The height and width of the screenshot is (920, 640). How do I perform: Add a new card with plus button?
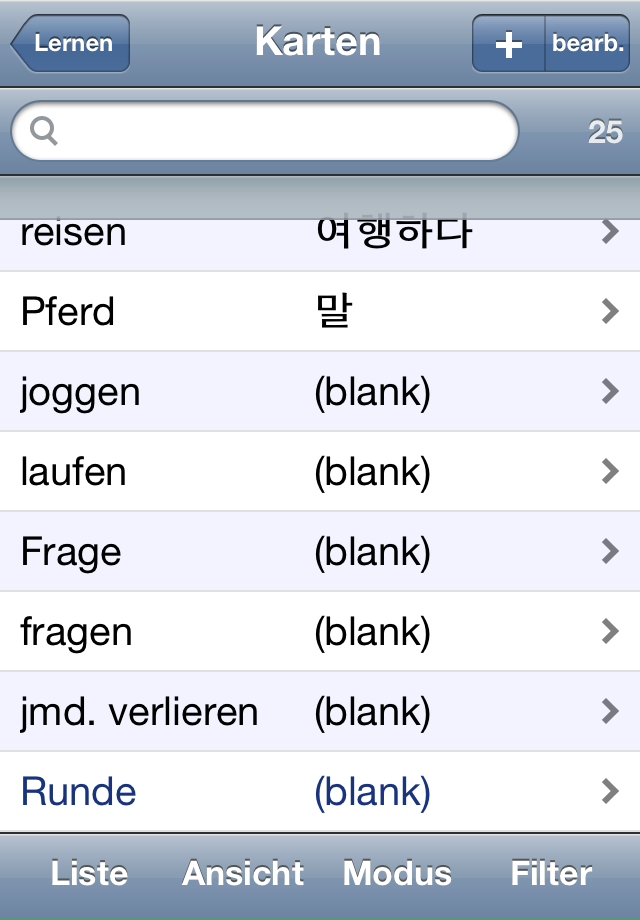[x=509, y=44]
